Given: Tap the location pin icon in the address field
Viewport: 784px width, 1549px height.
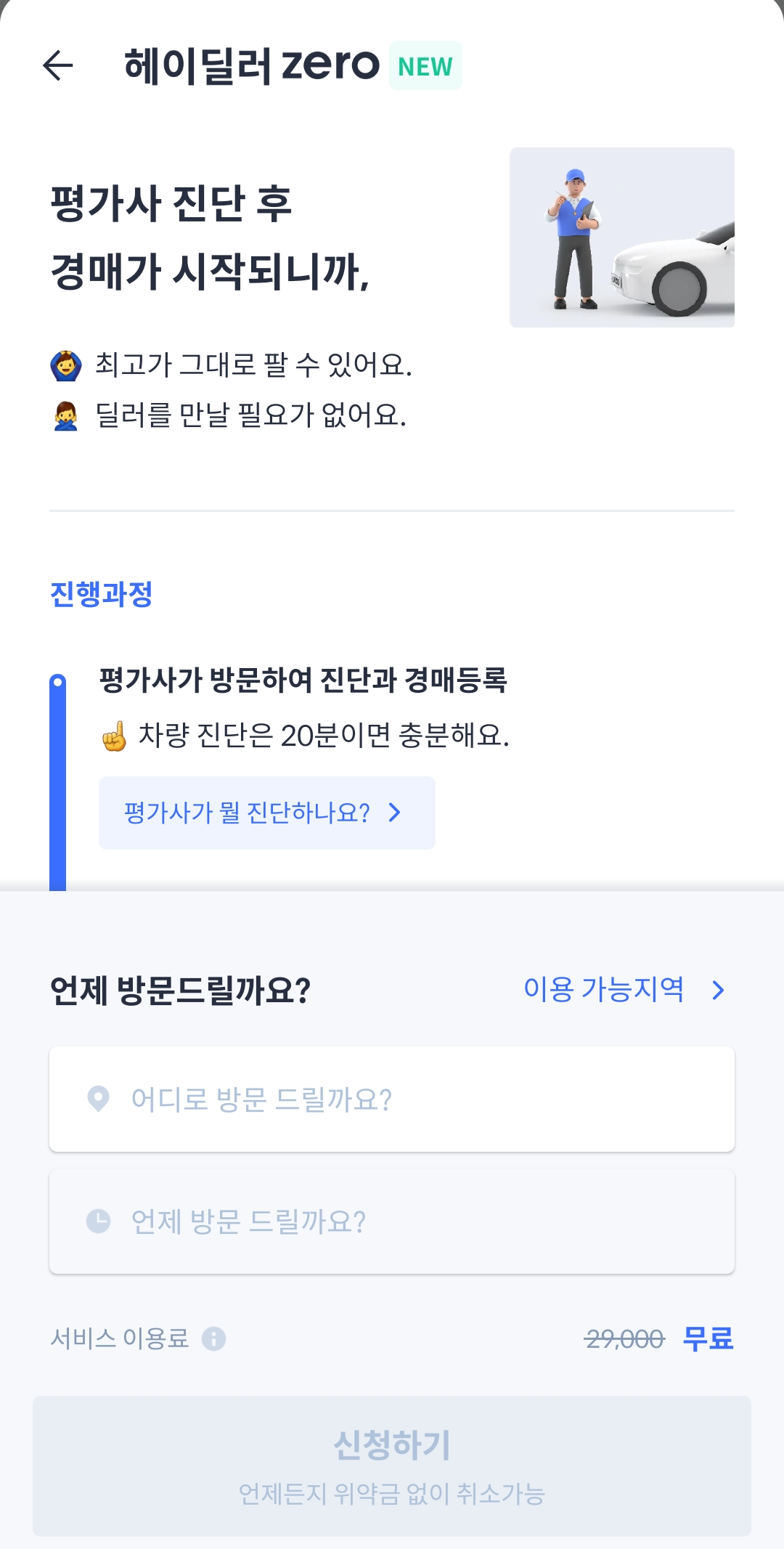Looking at the screenshot, I should [x=98, y=1100].
